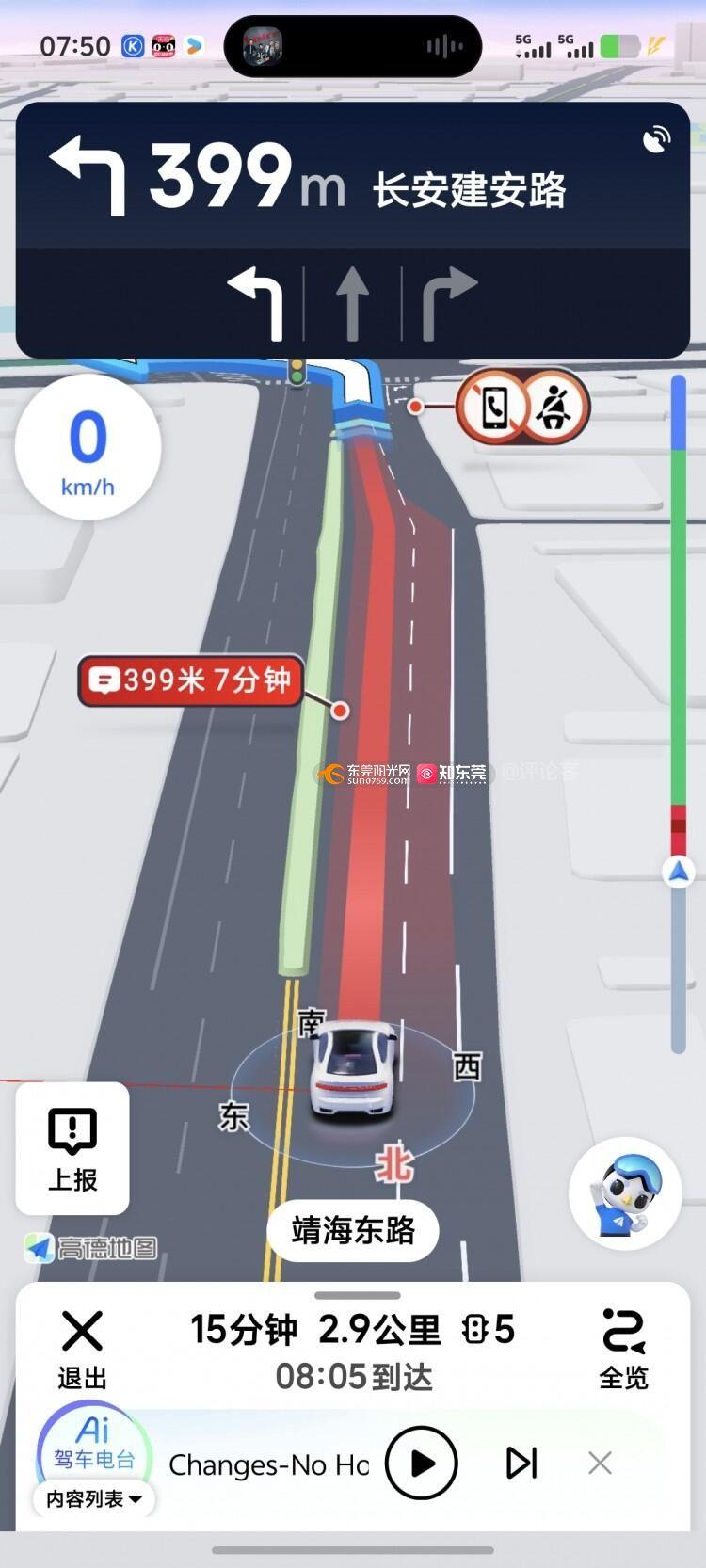Play the Changes track

(x=421, y=1463)
